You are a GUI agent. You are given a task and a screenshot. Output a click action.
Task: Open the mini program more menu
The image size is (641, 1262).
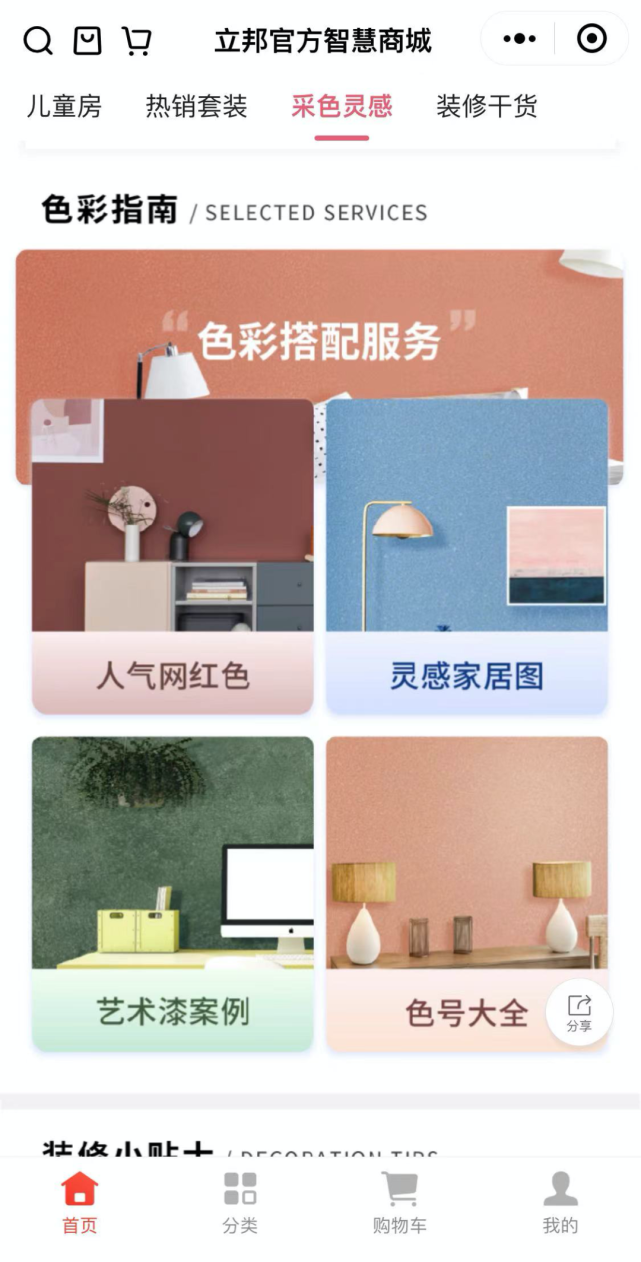(x=519, y=40)
